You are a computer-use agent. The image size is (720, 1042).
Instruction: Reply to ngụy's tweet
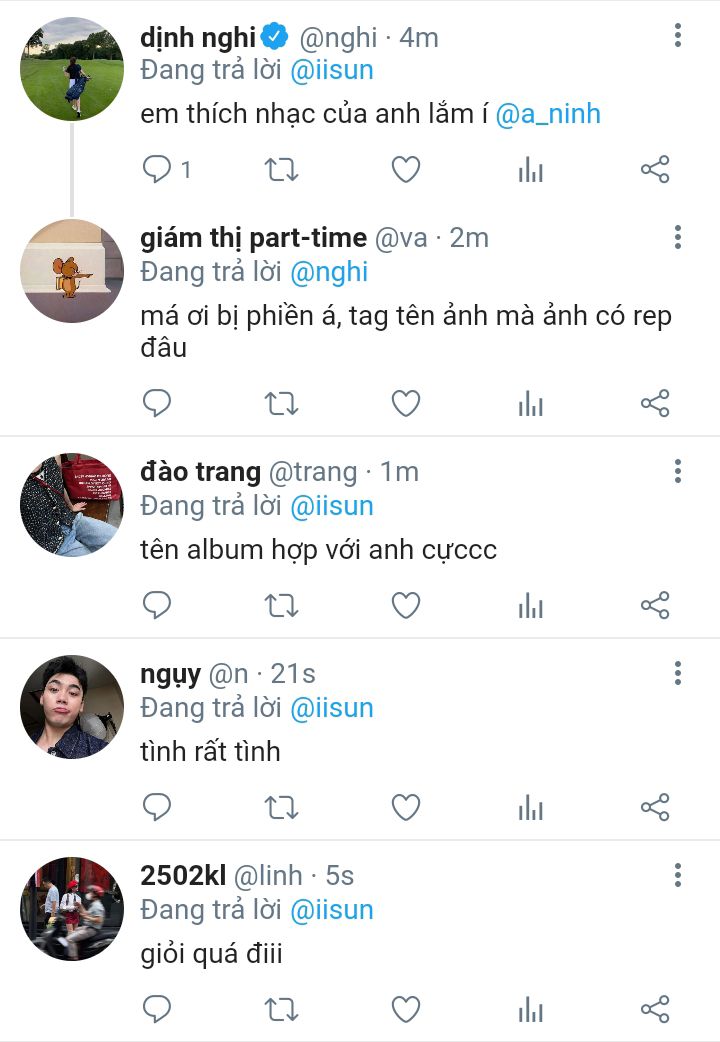point(157,807)
